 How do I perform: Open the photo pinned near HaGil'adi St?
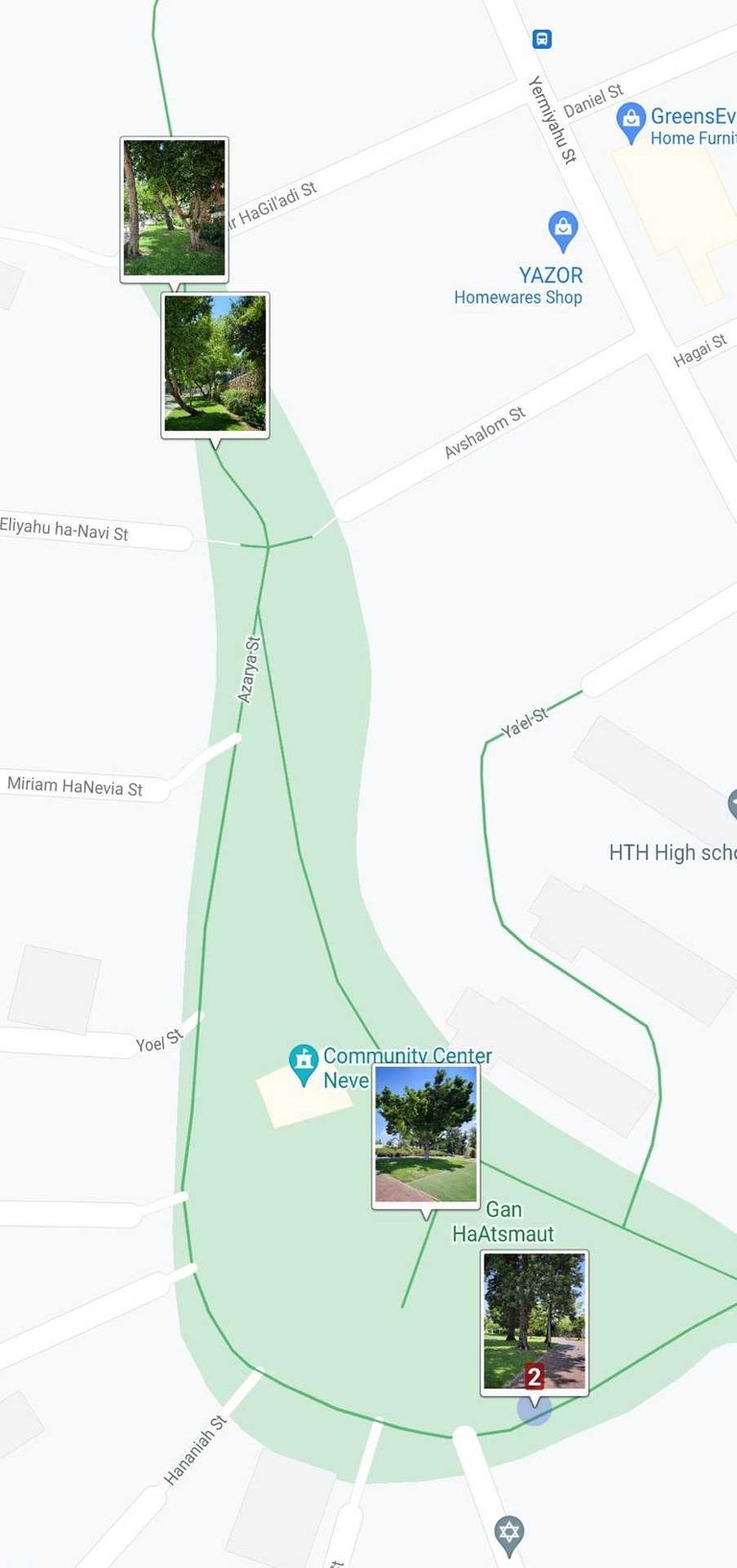pyautogui.click(x=174, y=209)
